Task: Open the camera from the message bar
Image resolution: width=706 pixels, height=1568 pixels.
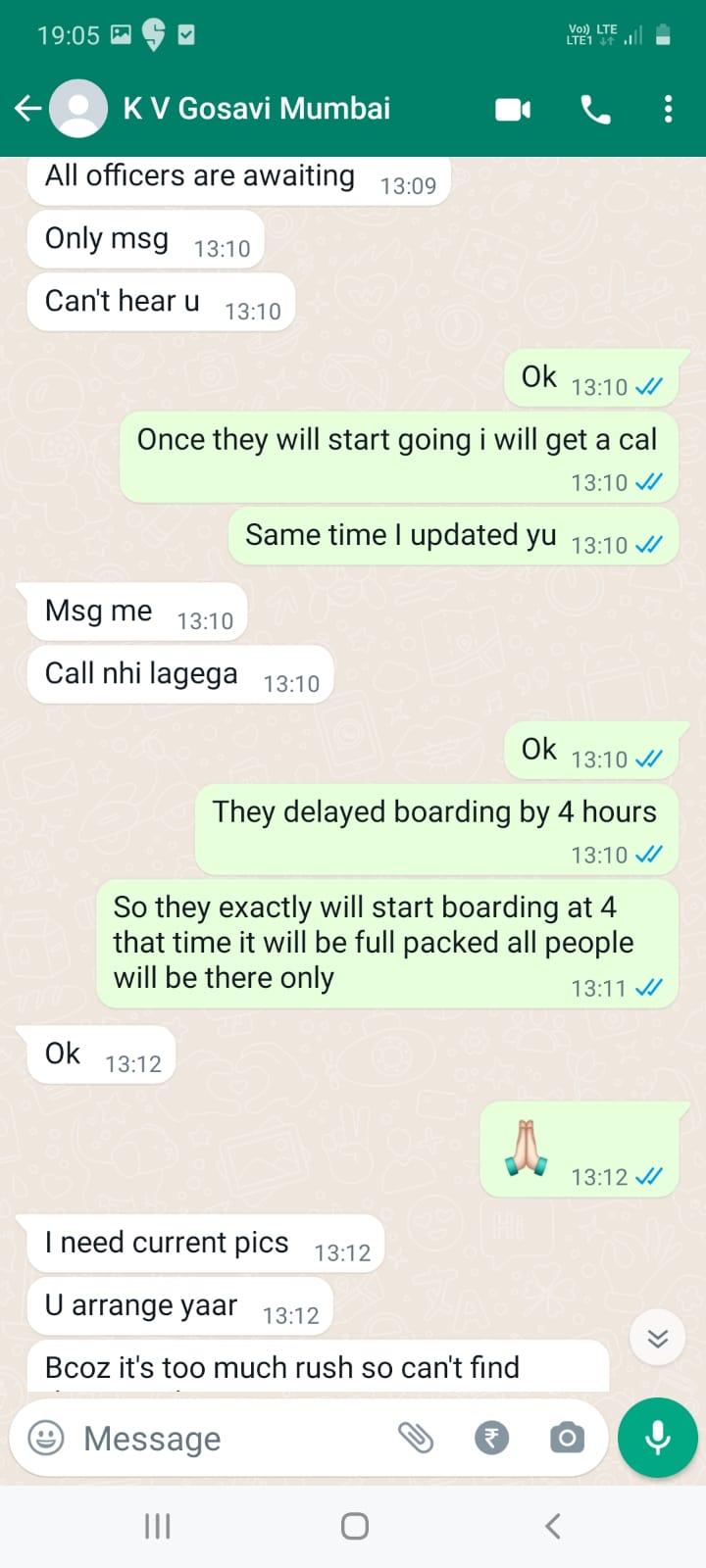Action: (x=567, y=1438)
